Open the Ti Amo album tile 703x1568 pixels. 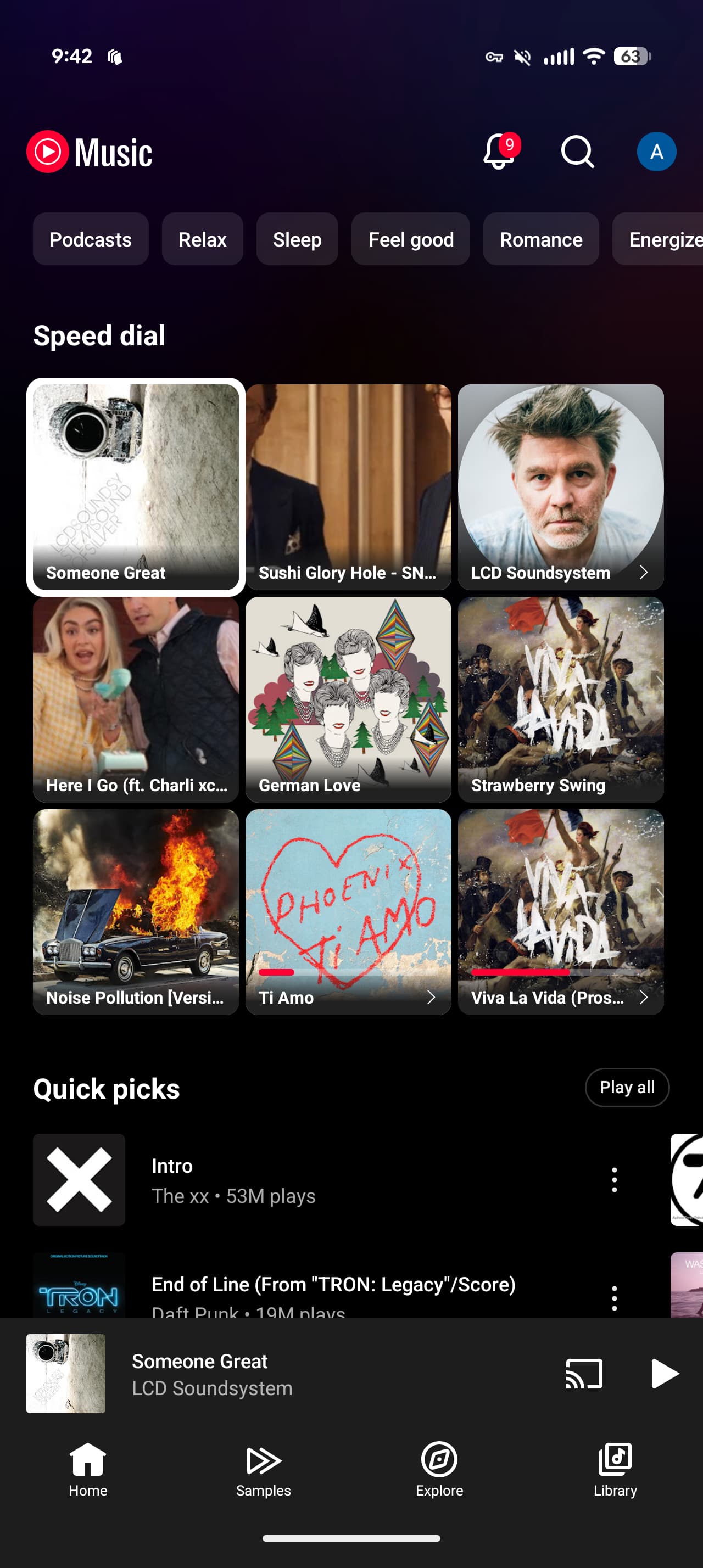(348, 911)
